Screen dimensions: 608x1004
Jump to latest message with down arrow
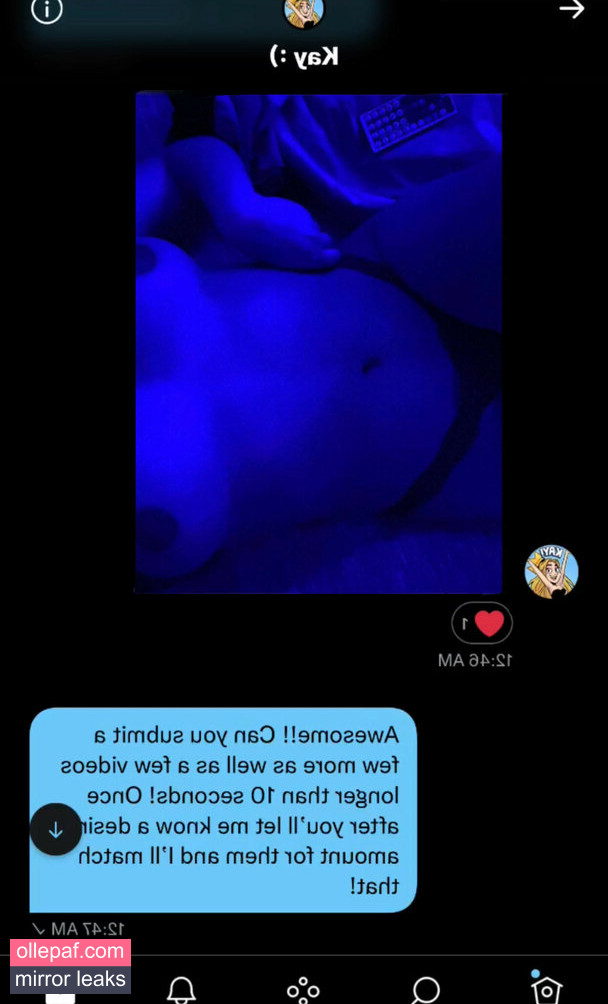(x=56, y=829)
